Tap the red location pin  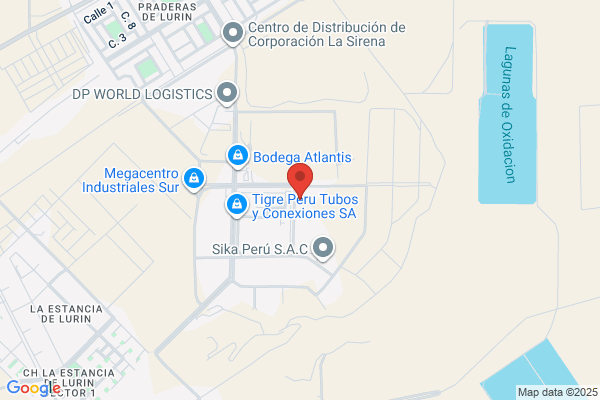[x=300, y=181]
